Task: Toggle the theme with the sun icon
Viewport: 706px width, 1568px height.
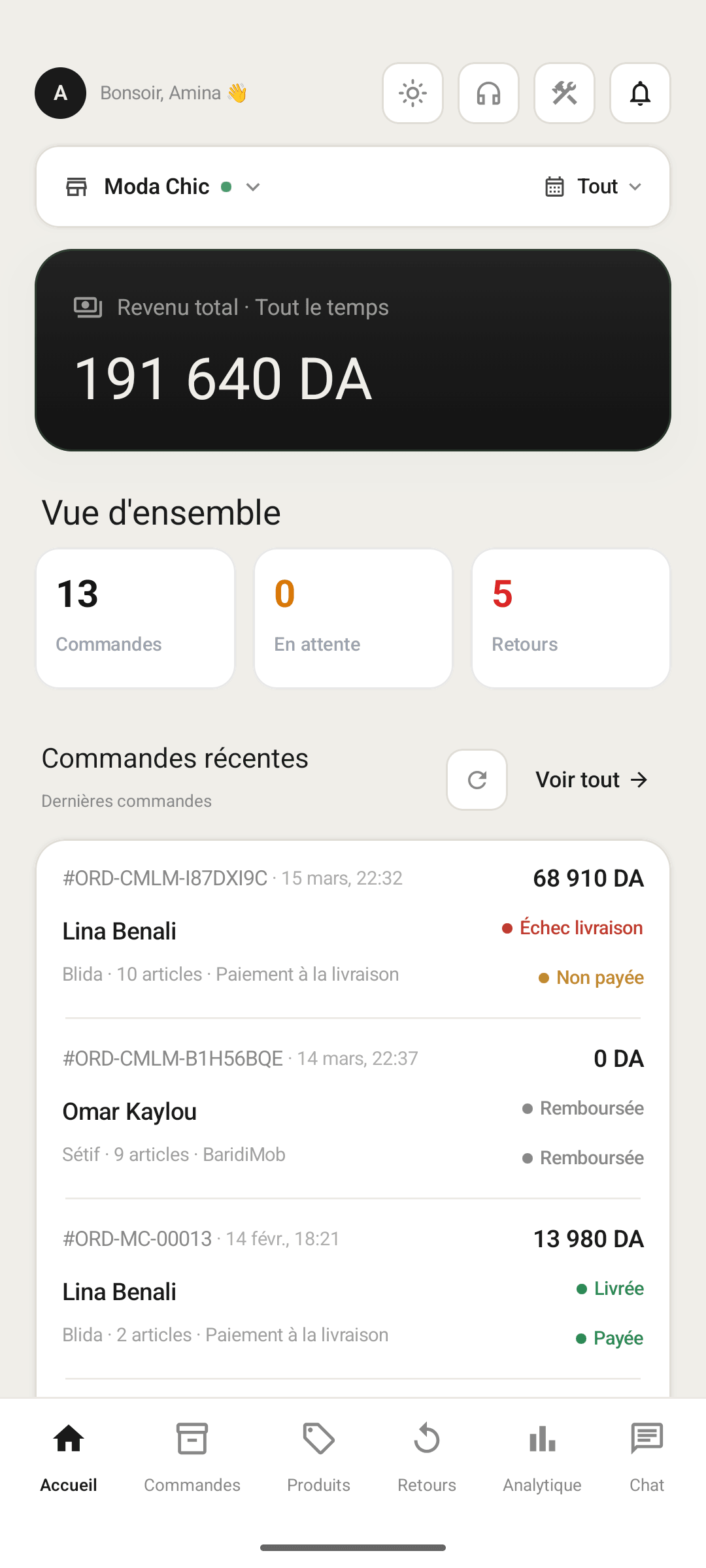Action: tap(412, 93)
